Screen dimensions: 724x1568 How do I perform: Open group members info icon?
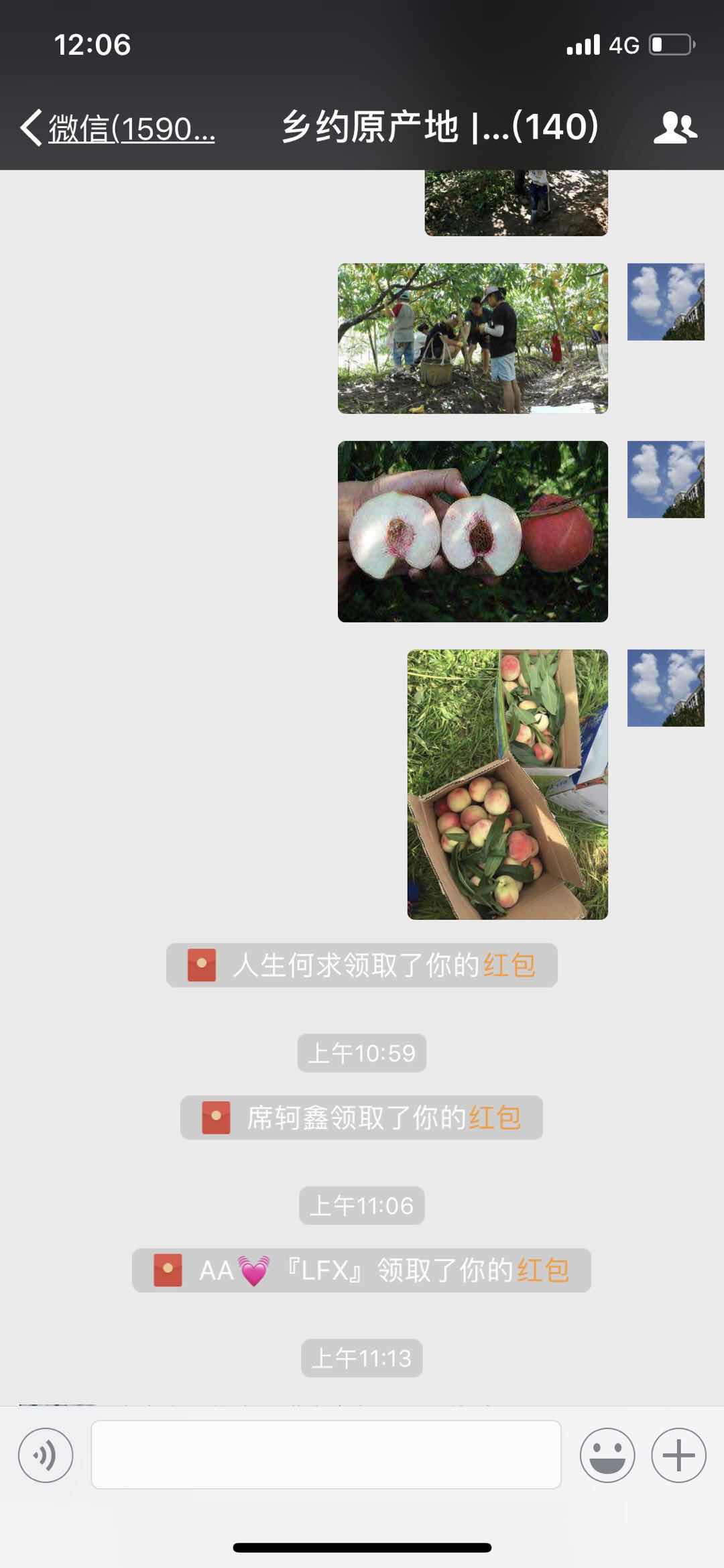(x=675, y=127)
